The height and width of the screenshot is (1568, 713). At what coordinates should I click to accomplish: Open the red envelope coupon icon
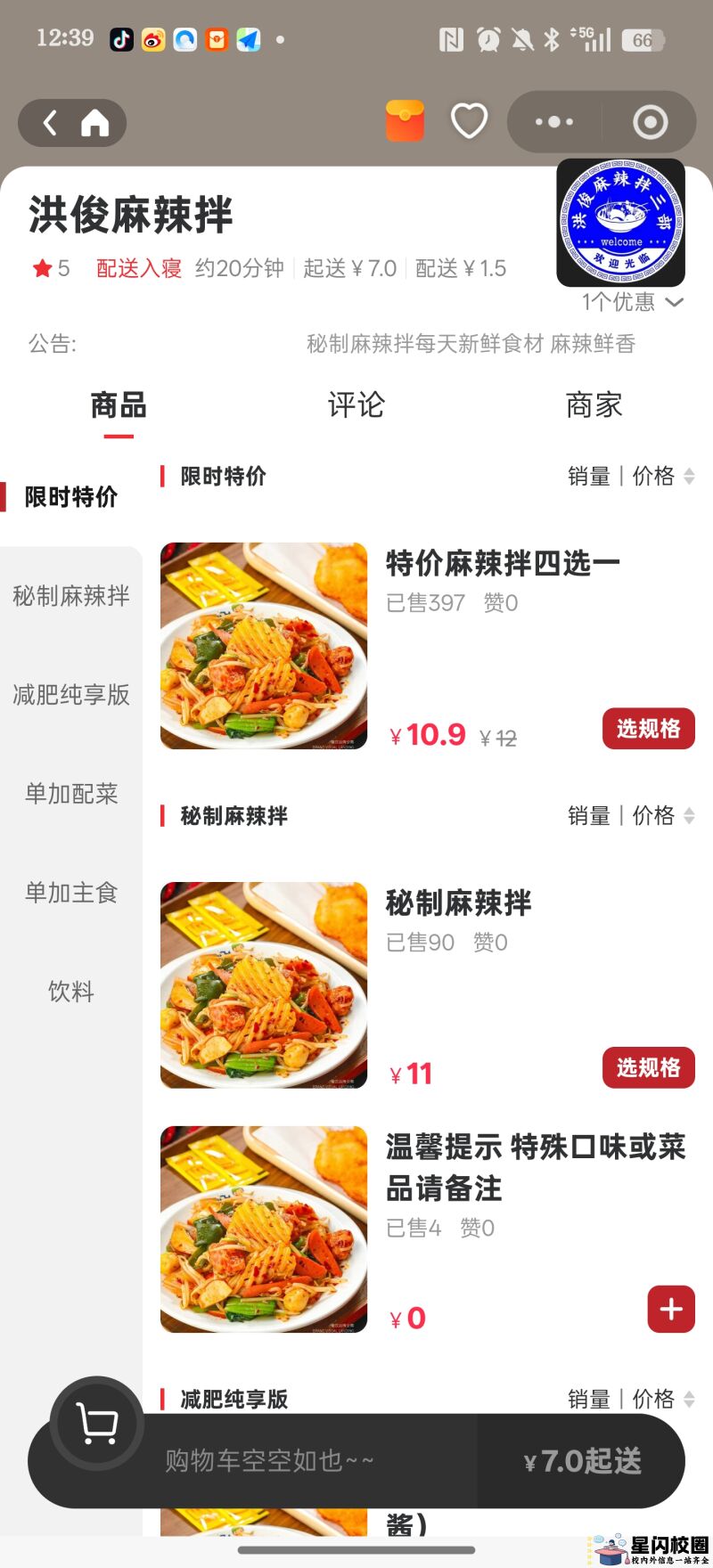click(405, 121)
